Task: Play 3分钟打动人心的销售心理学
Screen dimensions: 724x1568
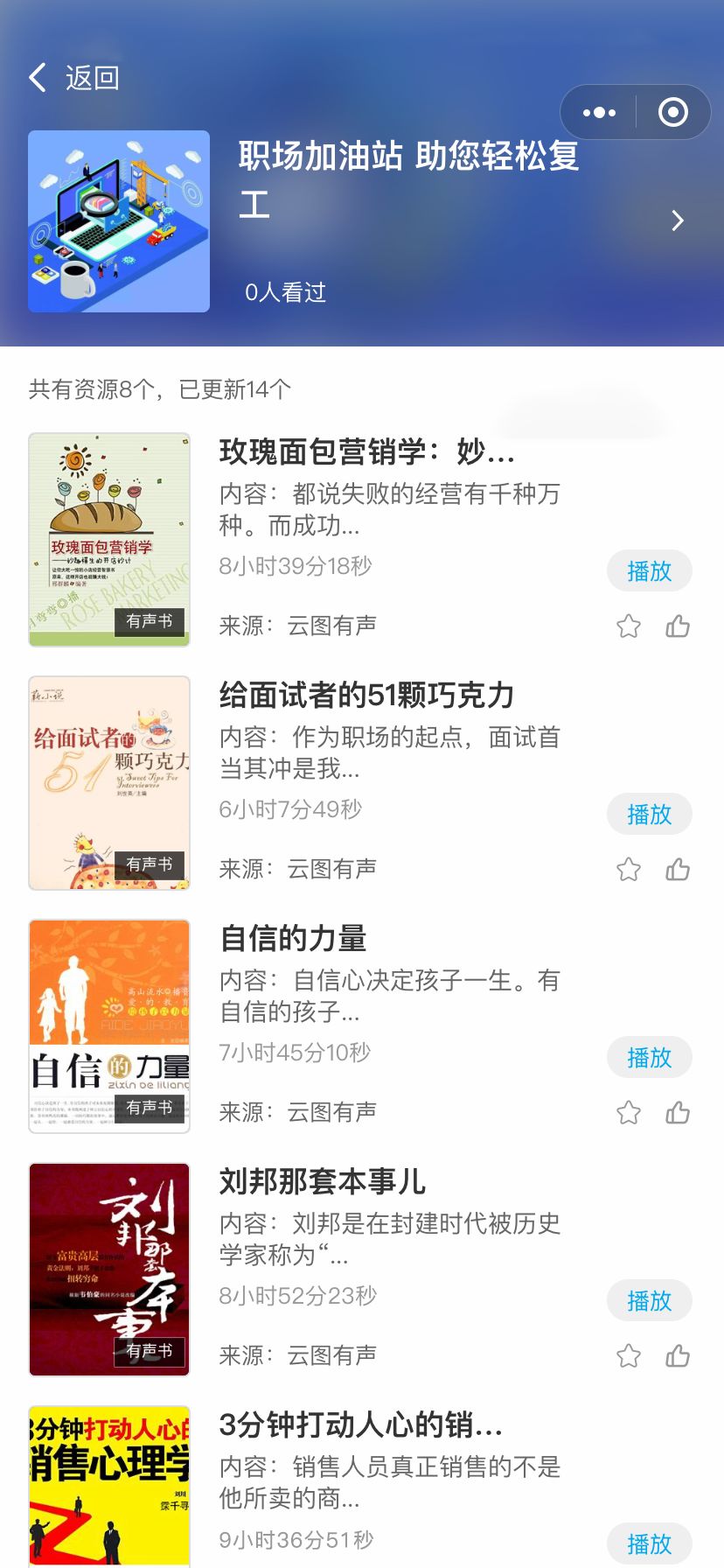Action: click(649, 1544)
